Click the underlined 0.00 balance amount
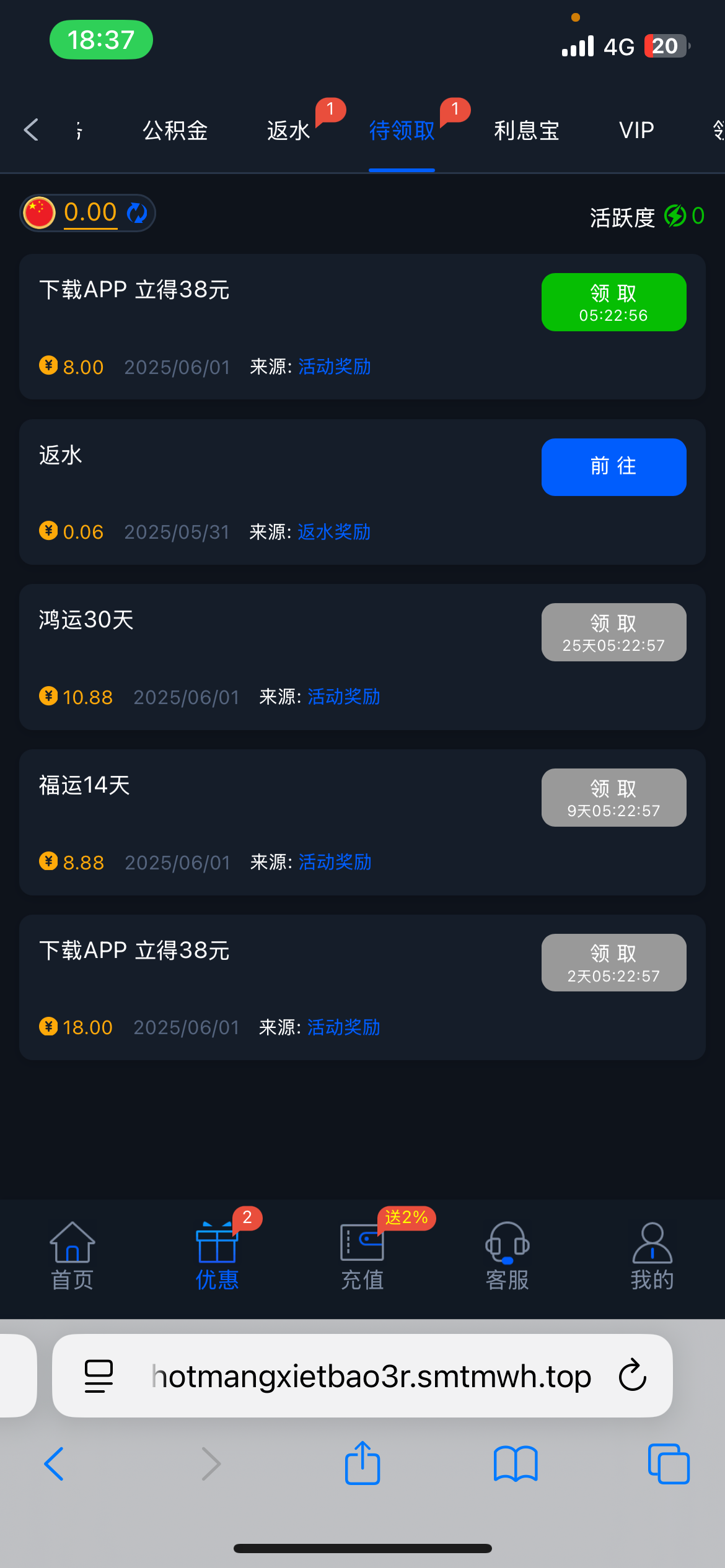The width and height of the screenshot is (725, 1568). coord(89,212)
